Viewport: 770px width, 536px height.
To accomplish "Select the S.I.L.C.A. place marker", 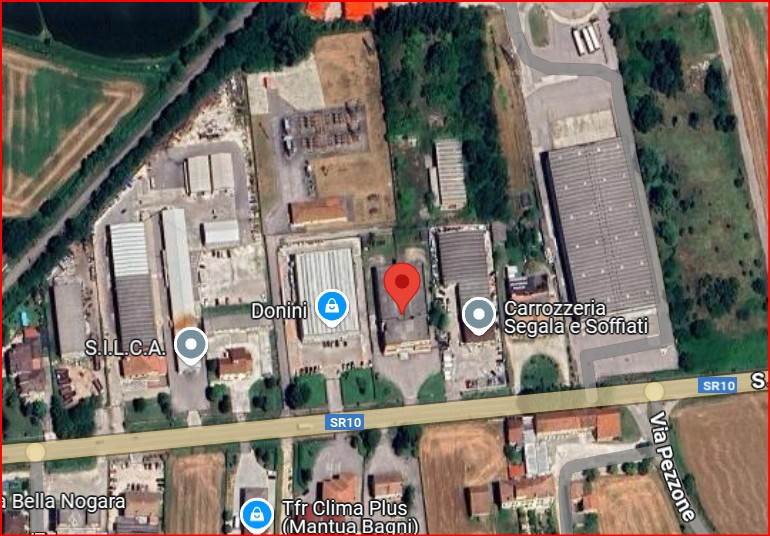I will point(190,345).
